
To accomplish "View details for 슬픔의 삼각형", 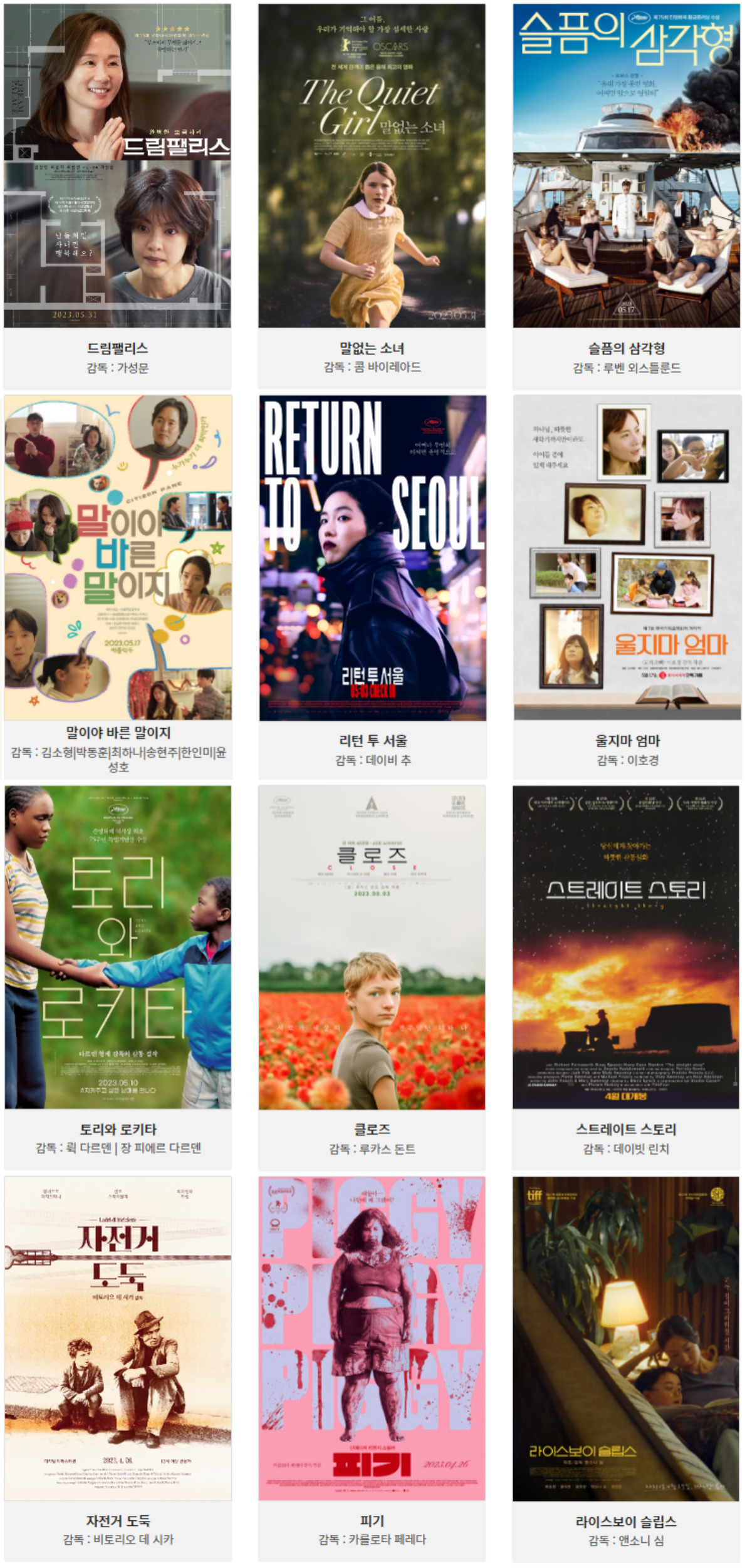I will [x=626, y=166].
